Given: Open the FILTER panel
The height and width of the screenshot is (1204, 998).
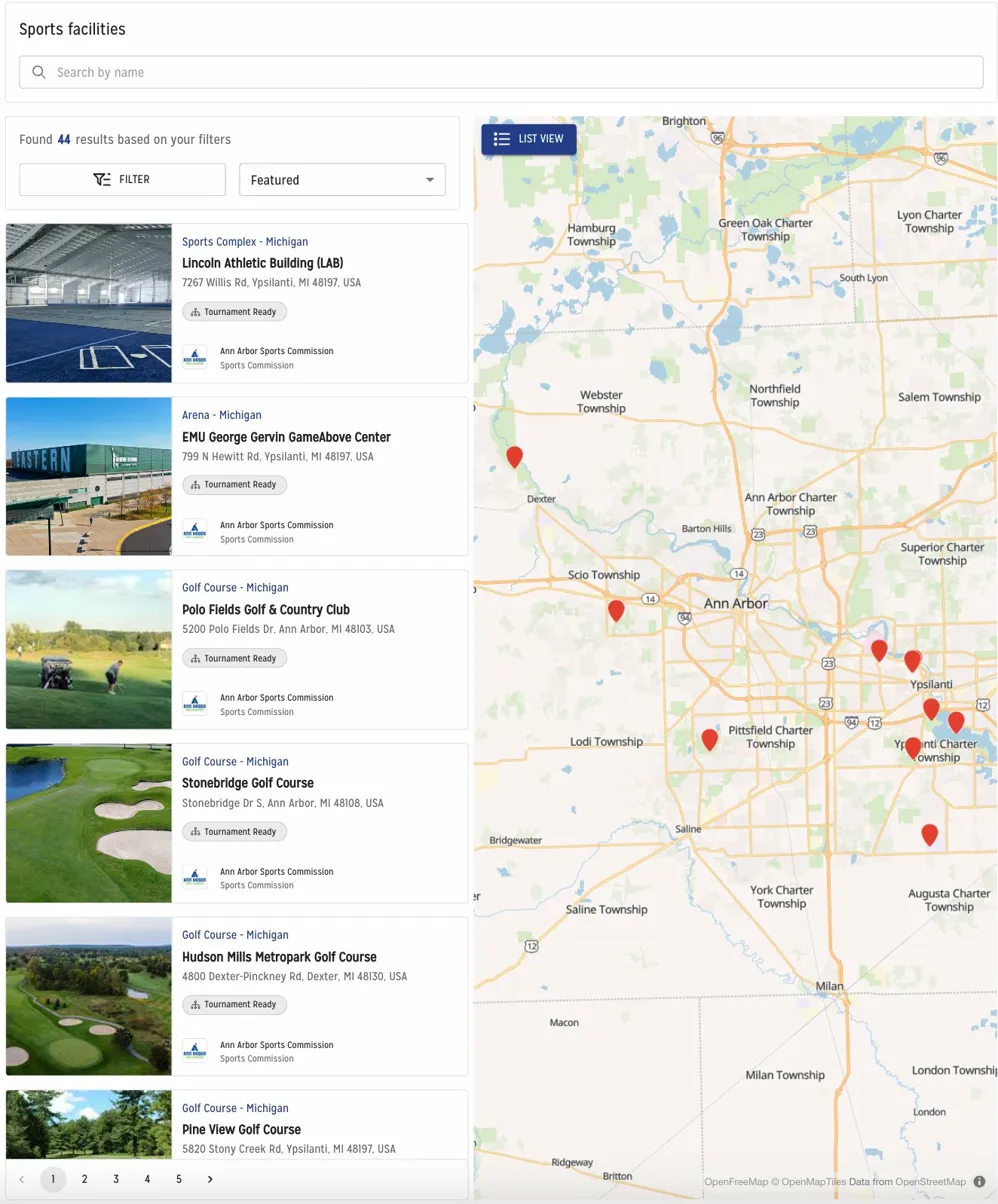Looking at the screenshot, I should click(122, 179).
